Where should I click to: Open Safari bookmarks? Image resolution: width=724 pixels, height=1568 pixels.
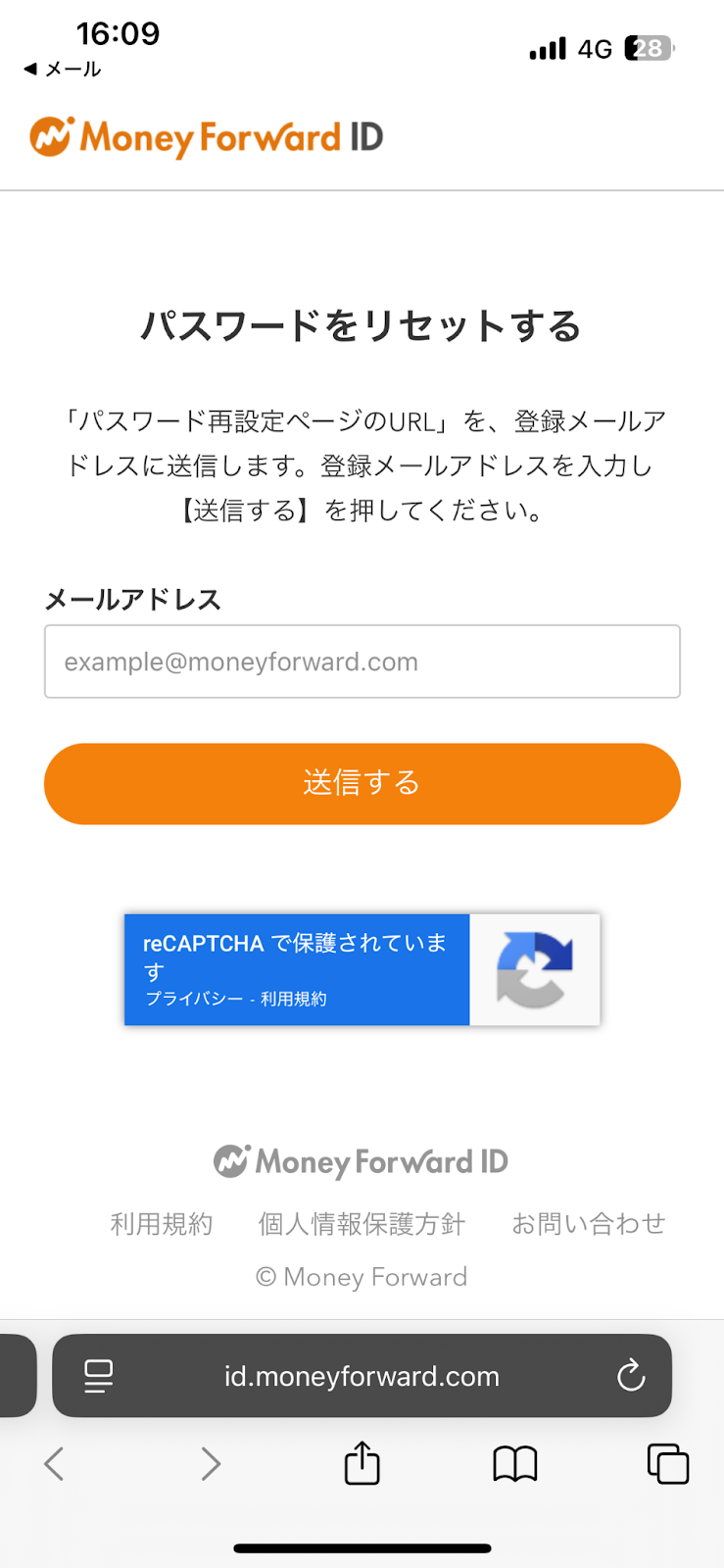[514, 1464]
